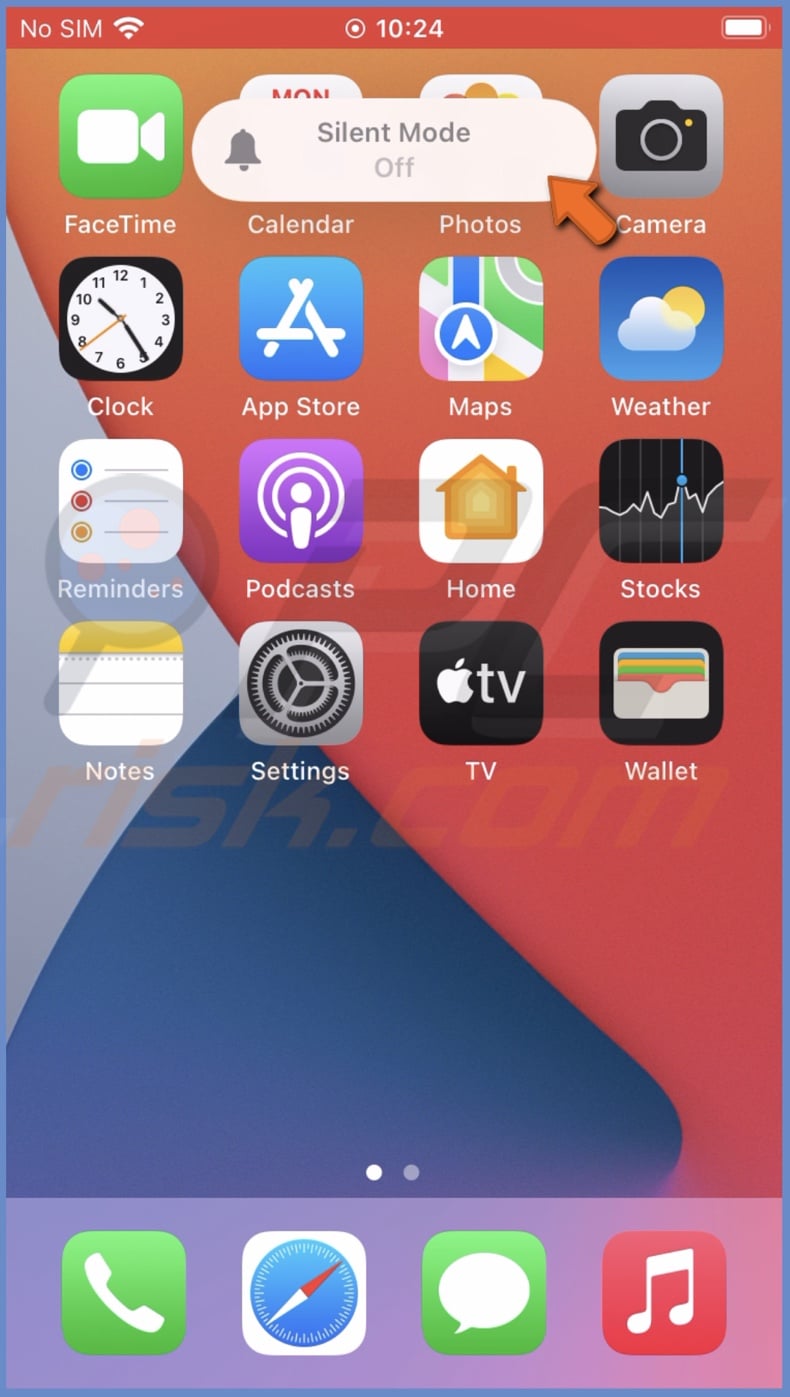Screen dimensions: 790x1397
Task: Open the Reminders app
Action: 120,500
